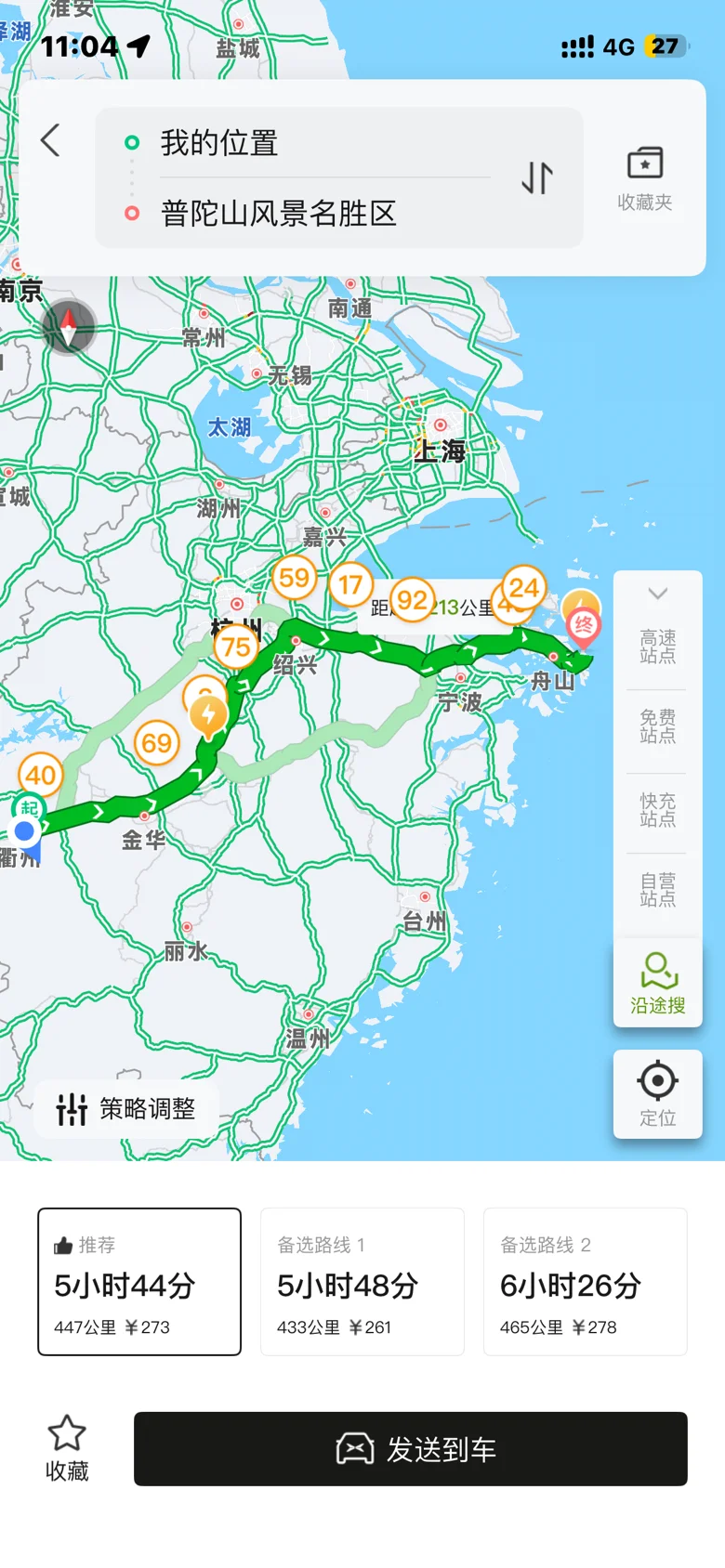This screenshot has height=1568, width=725.
Task: Collapse the station filter panel chevron
Action: click(658, 594)
